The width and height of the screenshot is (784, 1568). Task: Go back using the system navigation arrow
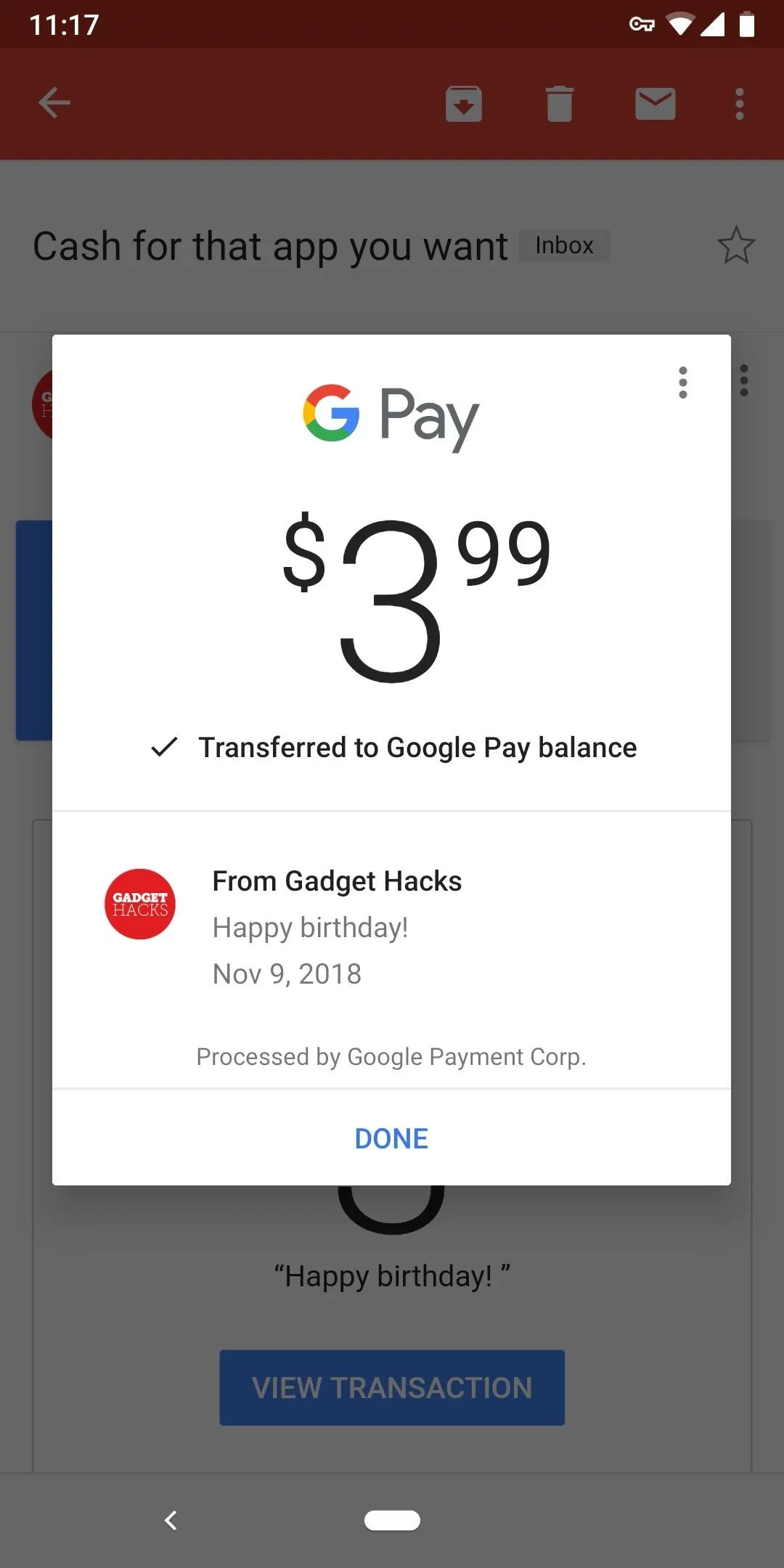[171, 1520]
